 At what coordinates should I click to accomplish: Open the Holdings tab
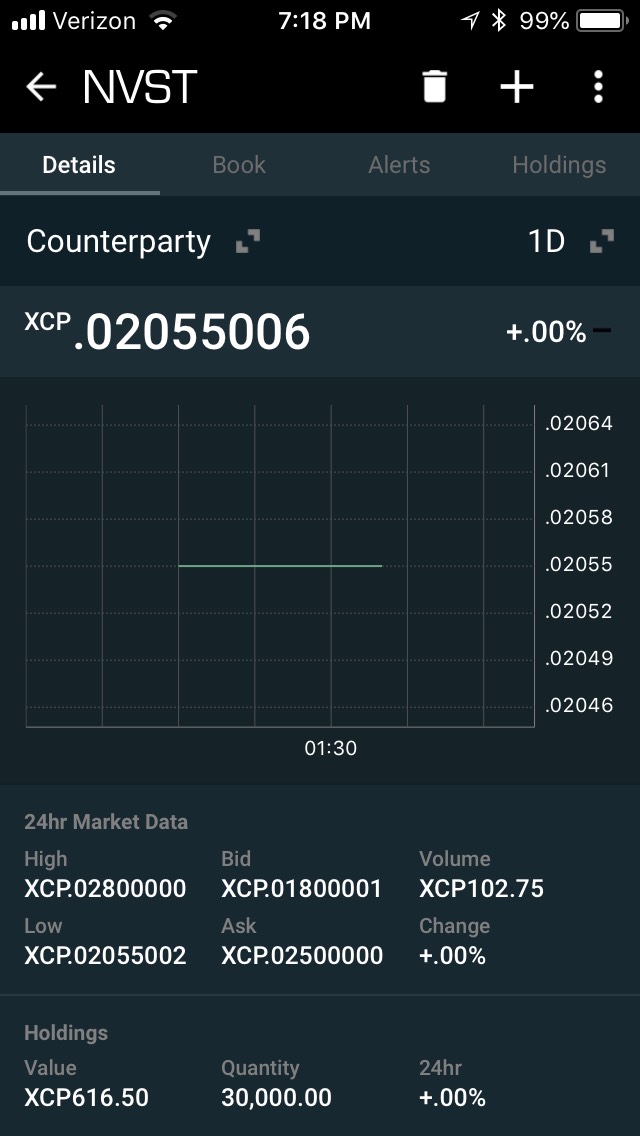[x=559, y=165]
